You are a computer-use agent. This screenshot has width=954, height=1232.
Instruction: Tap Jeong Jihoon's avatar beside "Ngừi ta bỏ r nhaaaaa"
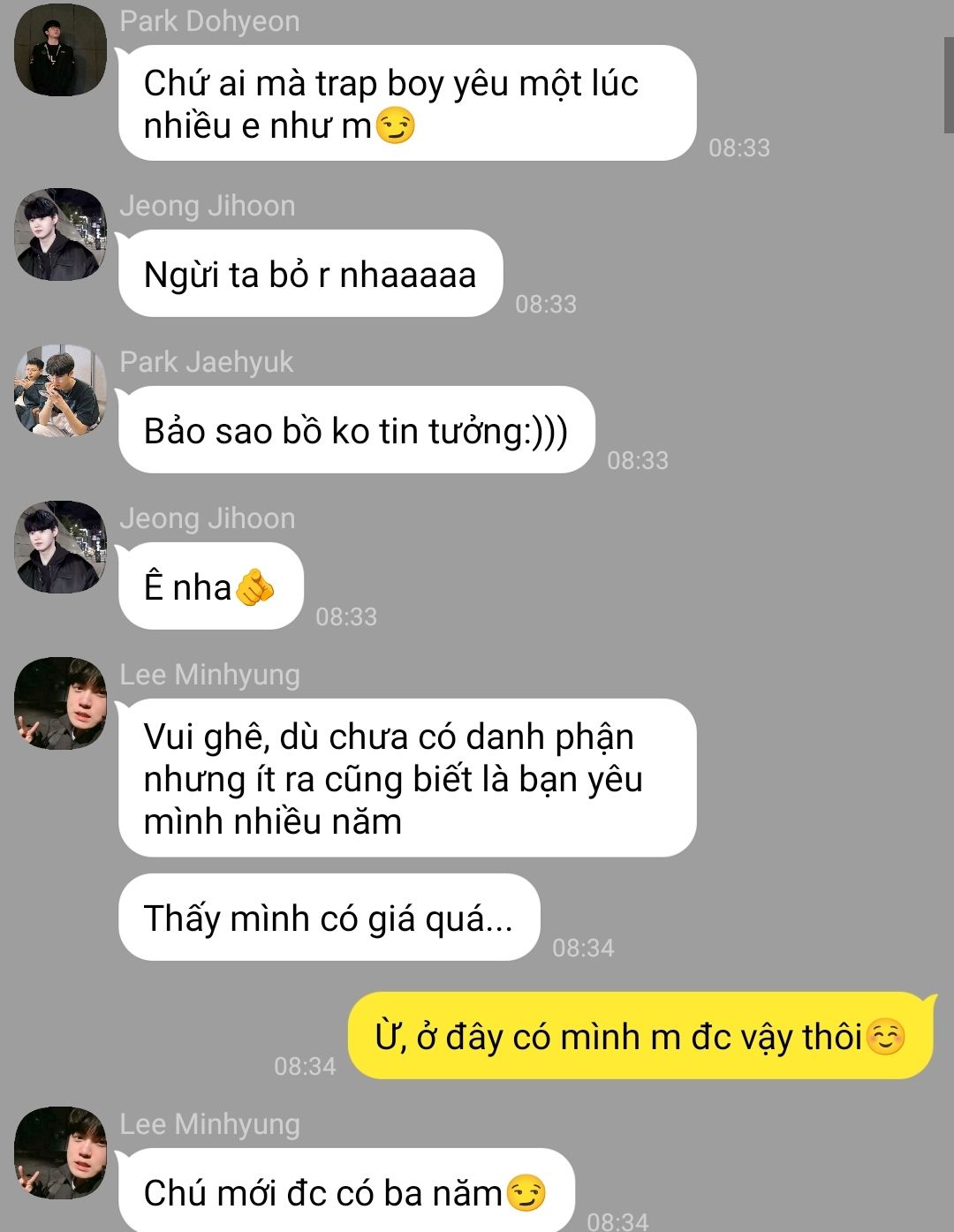coord(60,234)
